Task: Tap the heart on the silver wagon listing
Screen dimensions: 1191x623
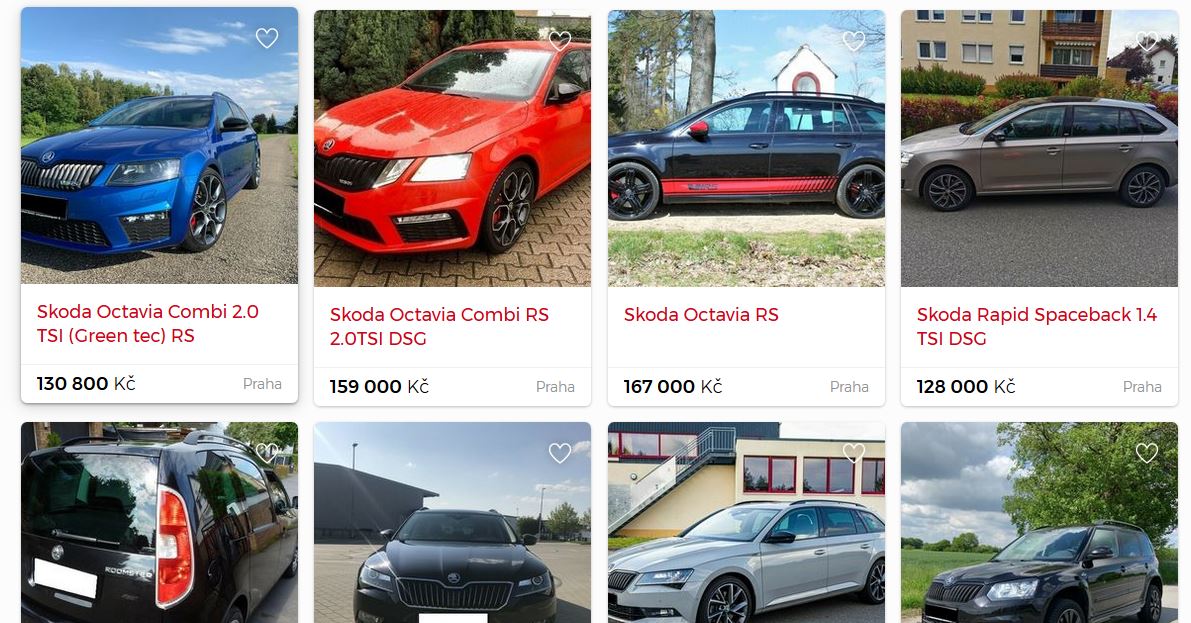Action: click(853, 453)
